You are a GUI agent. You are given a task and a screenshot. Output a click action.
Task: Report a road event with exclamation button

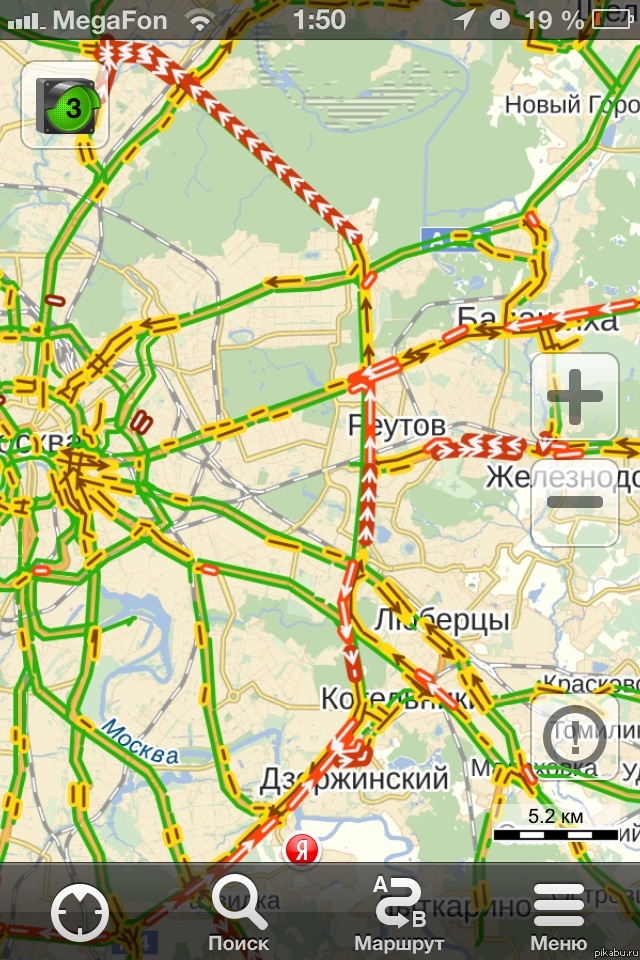click(x=575, y=738)
